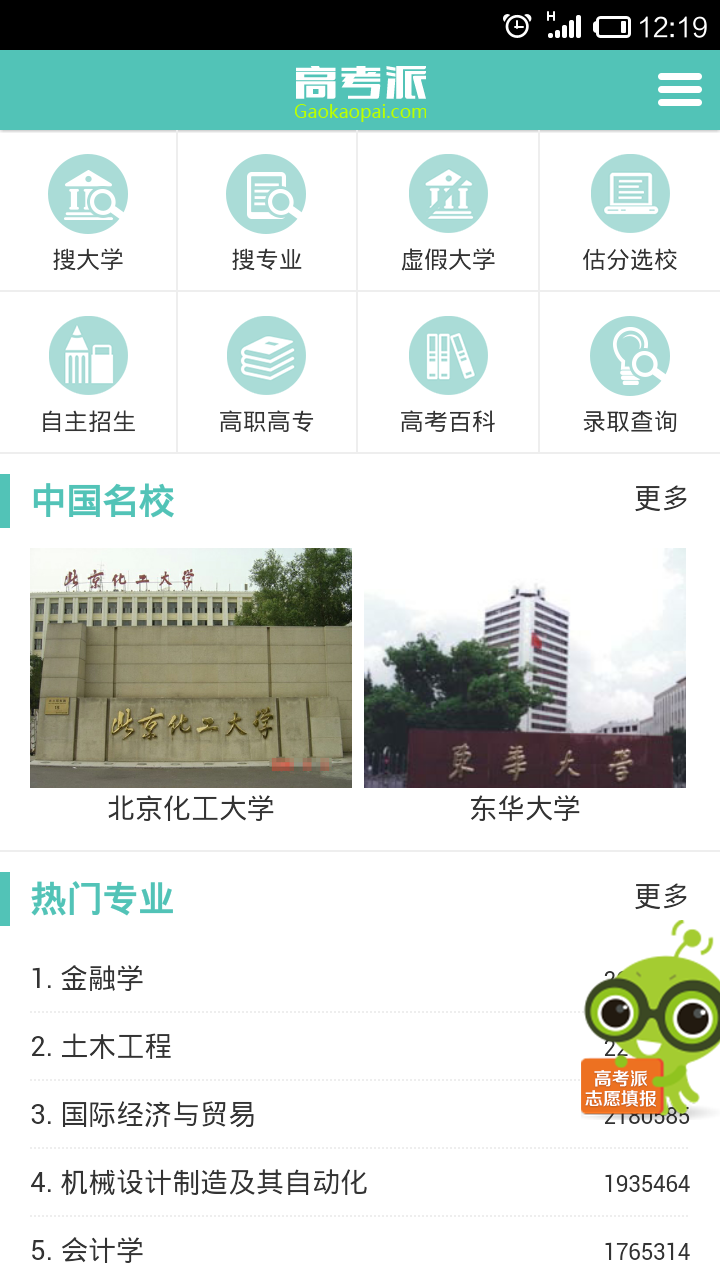This screenshot has height=1280, width=720.
Task: Tap the 估分选校 (Score-Based School Selection) icon
Action: click(x=630, y=194)
